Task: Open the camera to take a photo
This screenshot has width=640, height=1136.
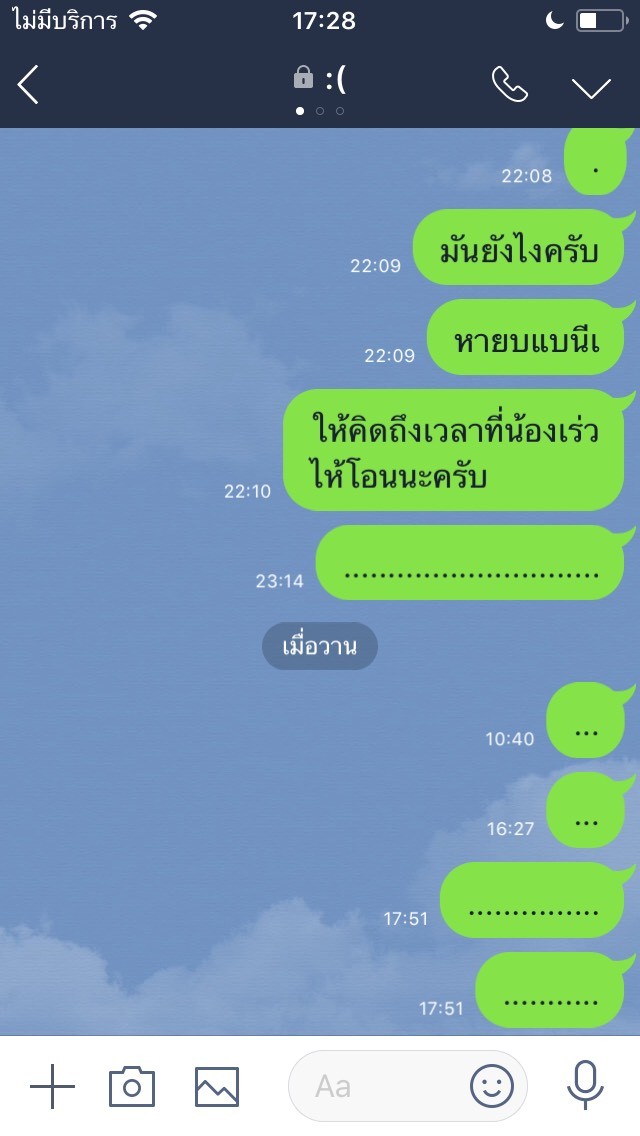Action: tap(132, 1086)
